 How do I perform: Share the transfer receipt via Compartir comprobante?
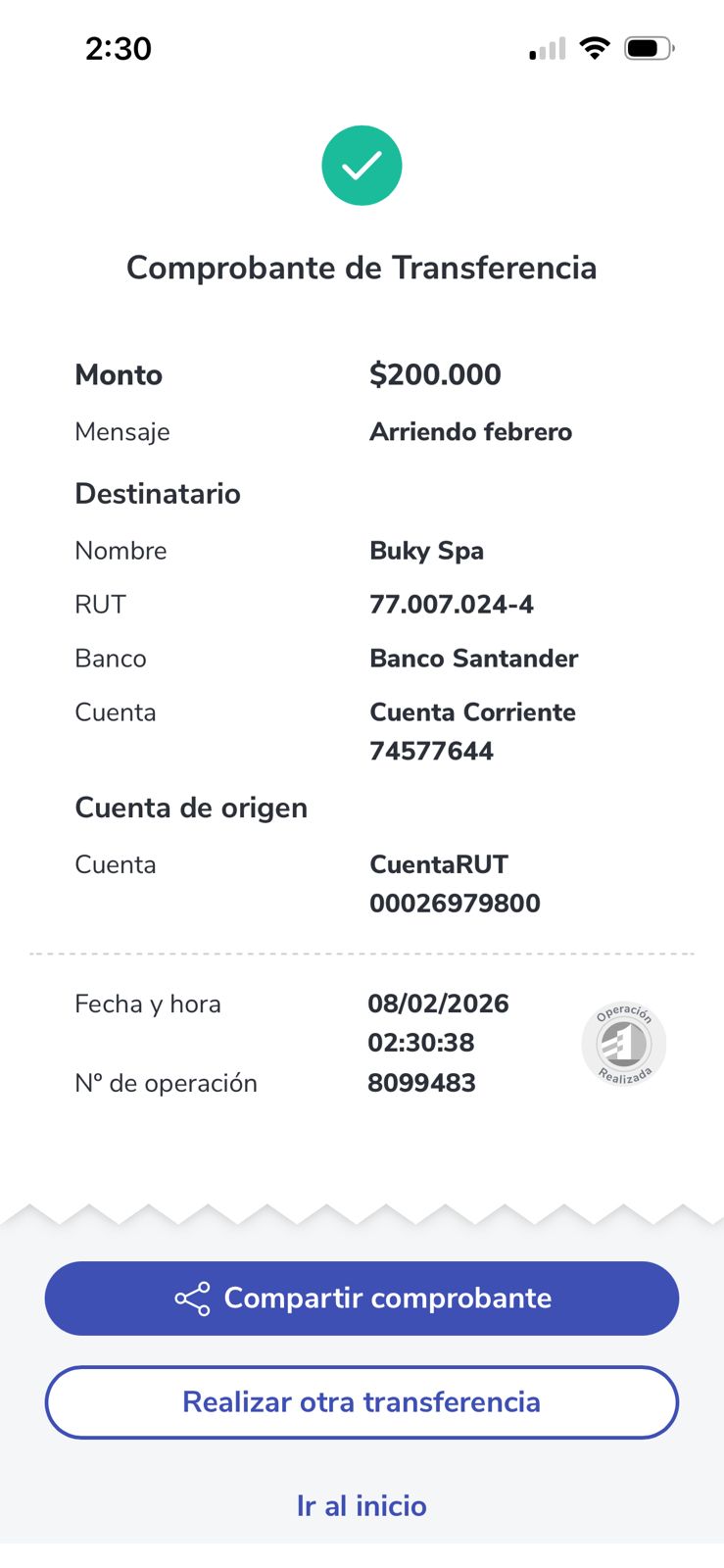coord(362,1298)
